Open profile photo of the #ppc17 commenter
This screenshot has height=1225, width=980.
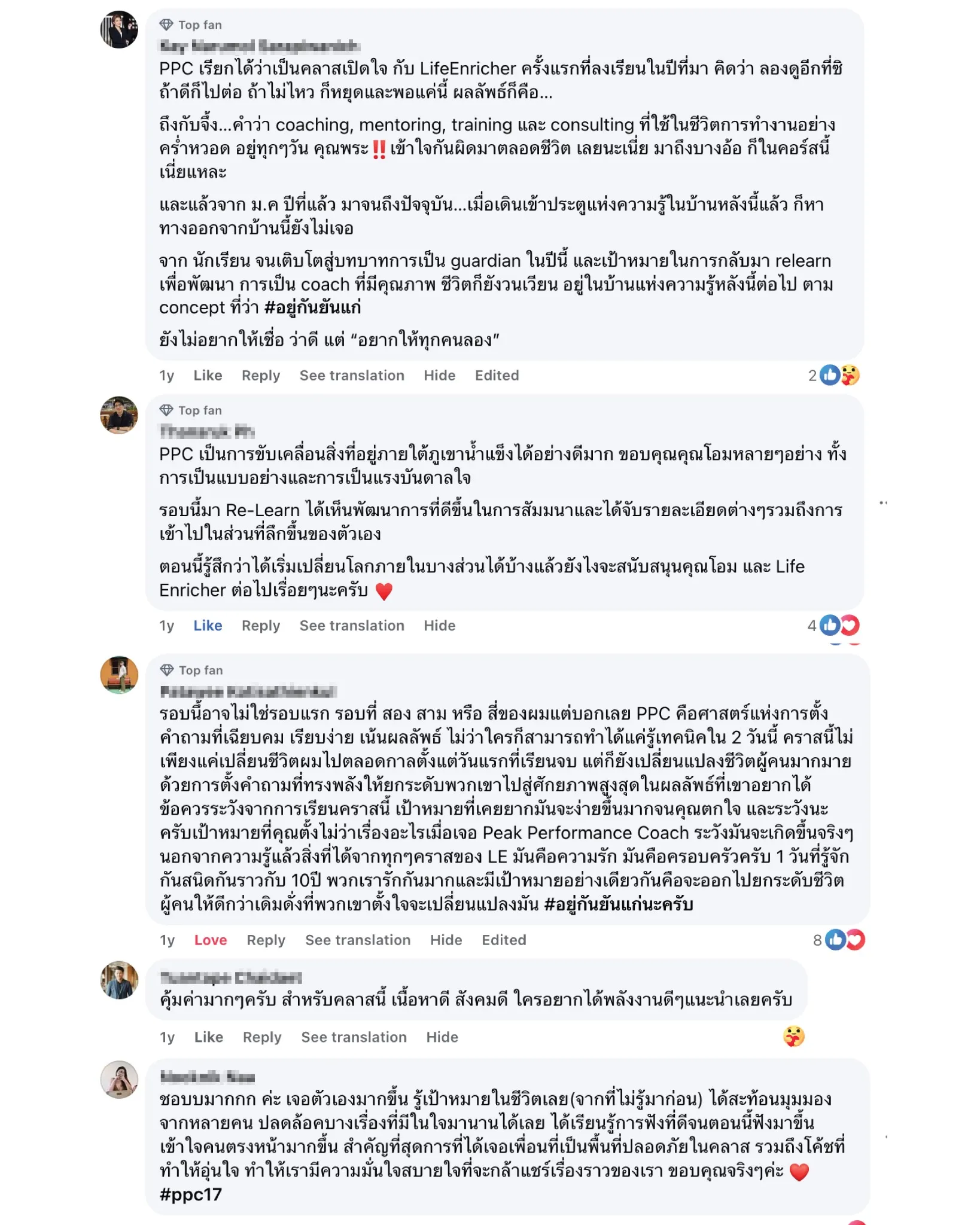(x=119, y=1079)
